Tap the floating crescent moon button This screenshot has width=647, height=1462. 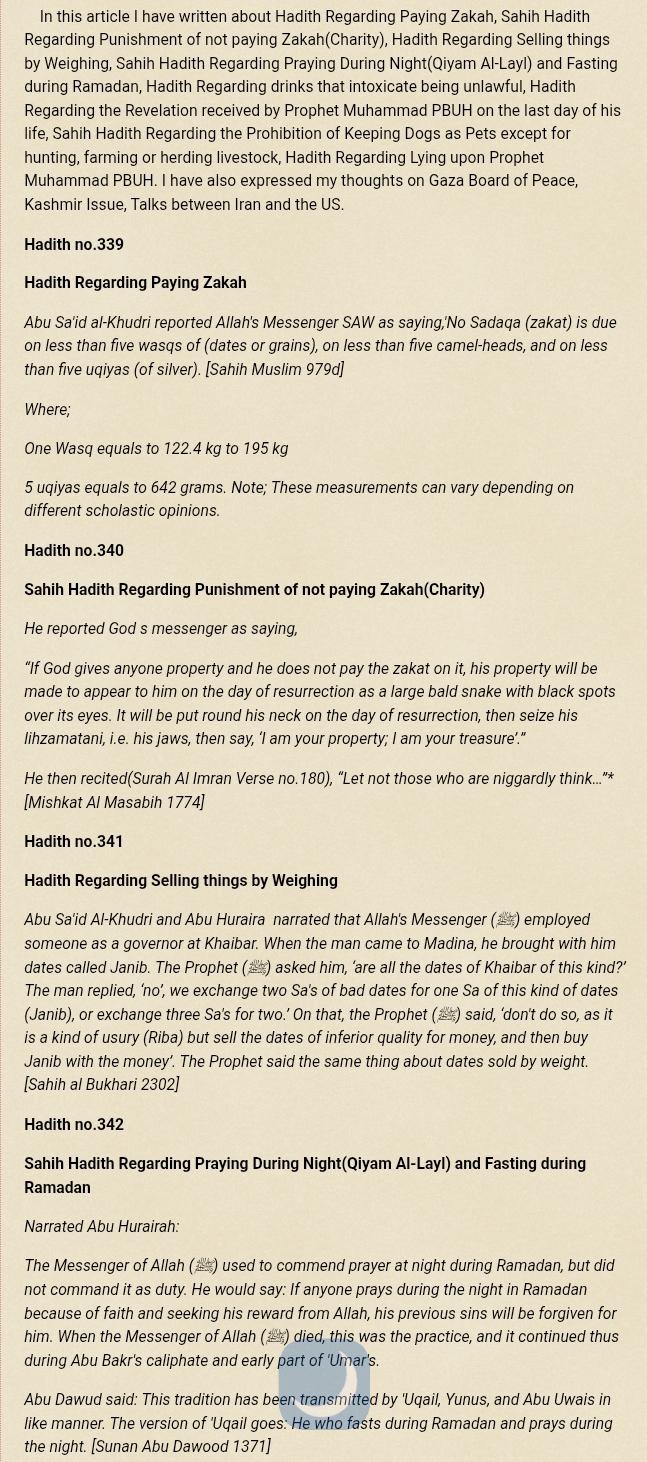click(x=324, y=1384)
